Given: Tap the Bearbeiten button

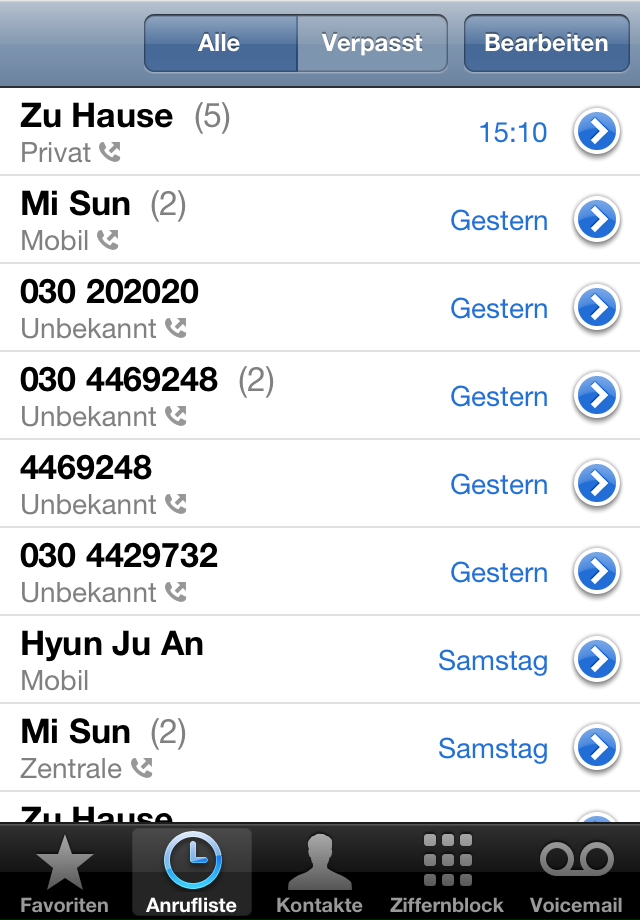Looking at the screenshot, I should point(546,44).
